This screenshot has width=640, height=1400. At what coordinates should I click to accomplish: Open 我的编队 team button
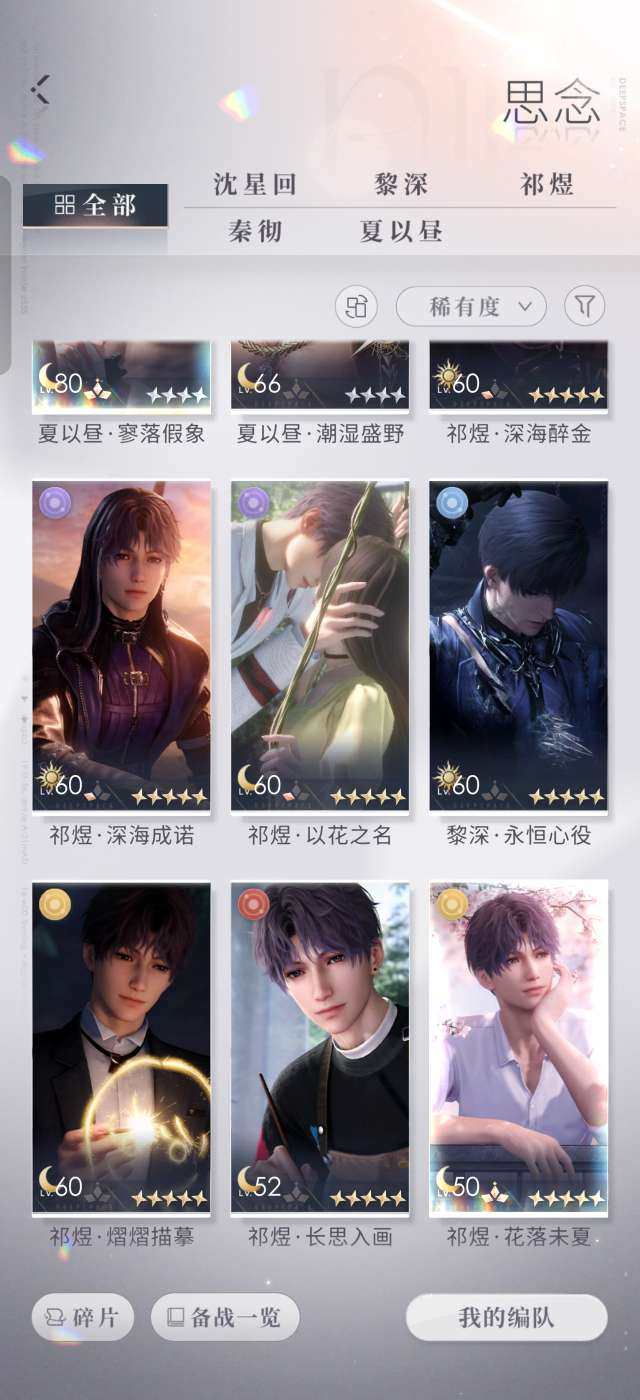506,1317
